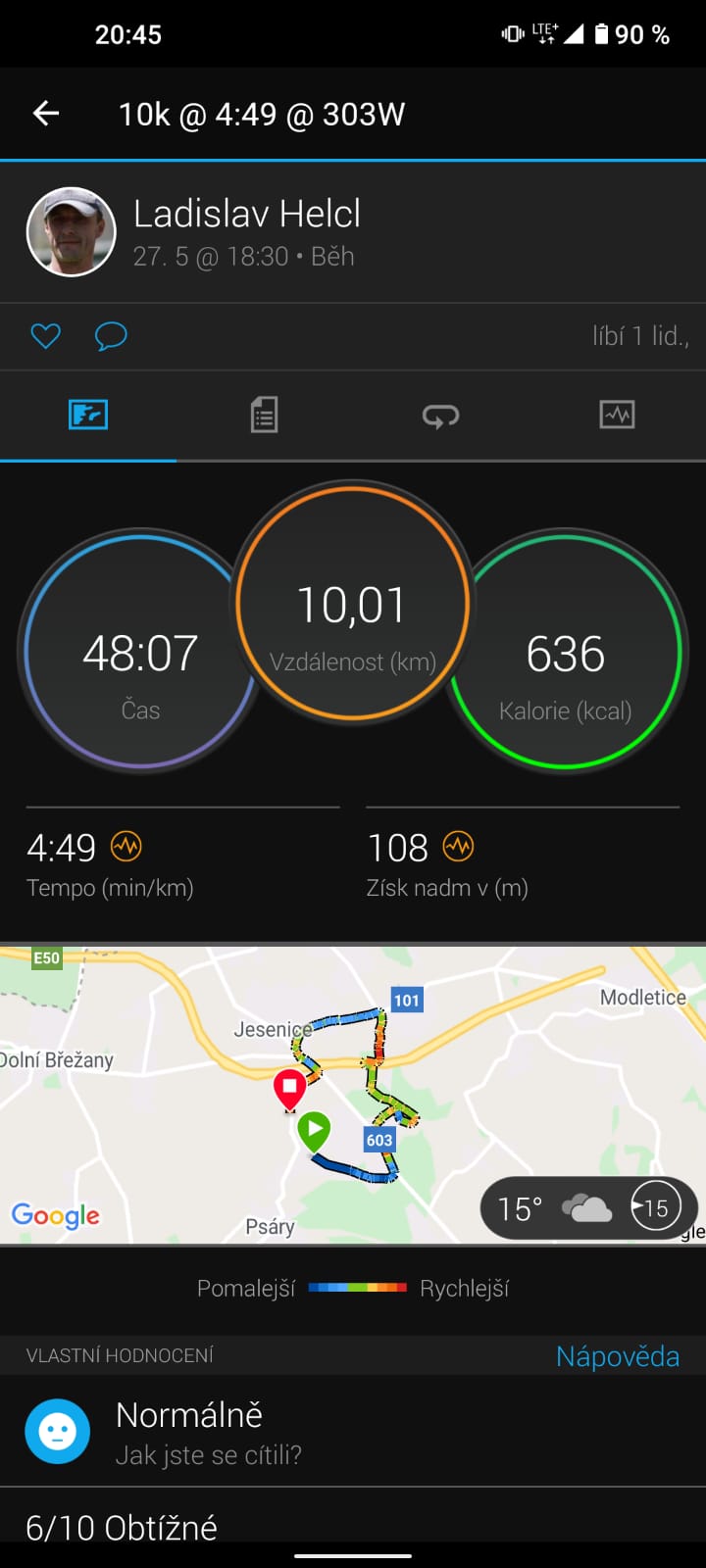706x1568 pixels.
Task: Open the pace (Tempo) chart icon
Action: coord(126,846)
